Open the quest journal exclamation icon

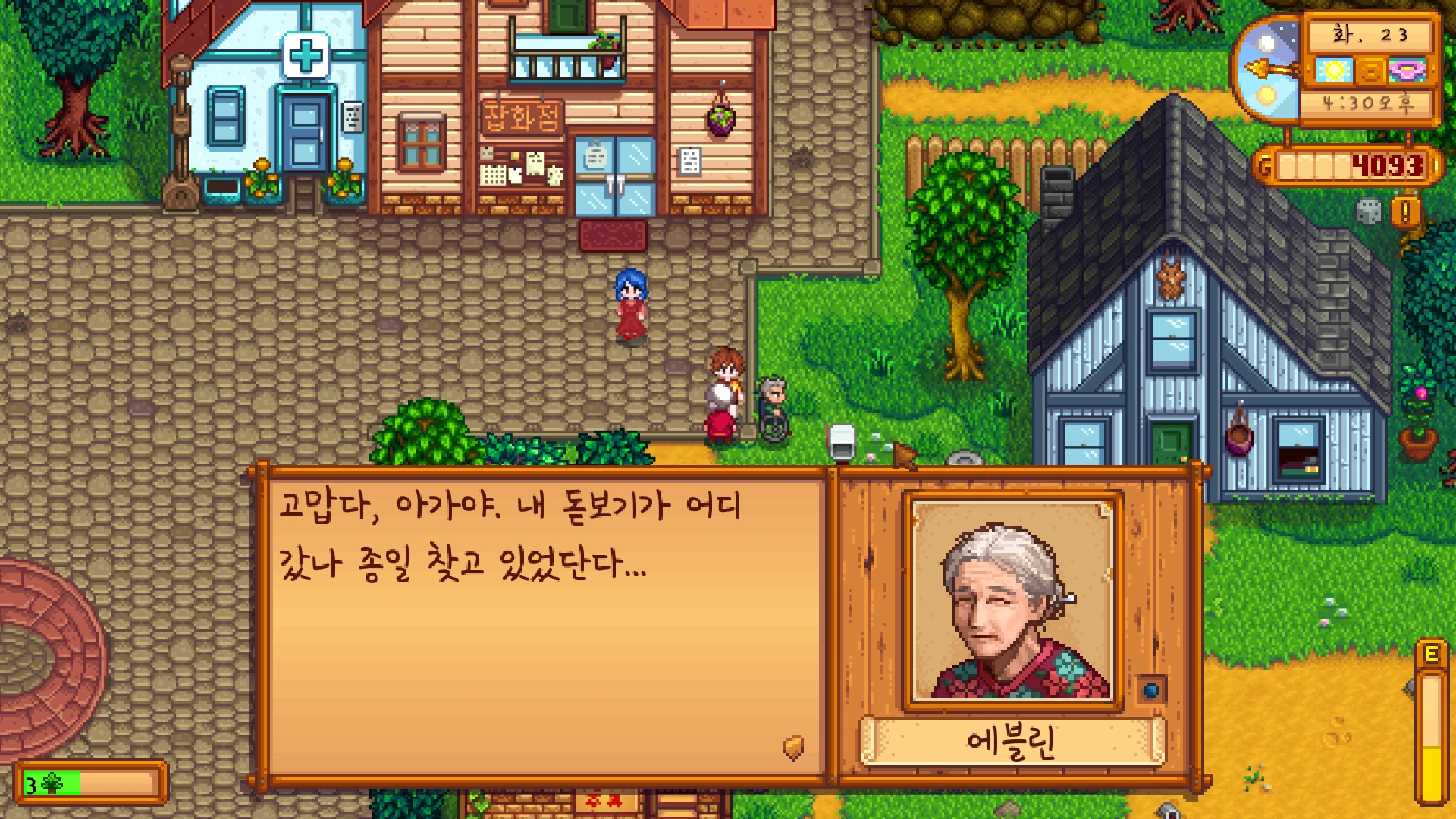point(1405,213)
